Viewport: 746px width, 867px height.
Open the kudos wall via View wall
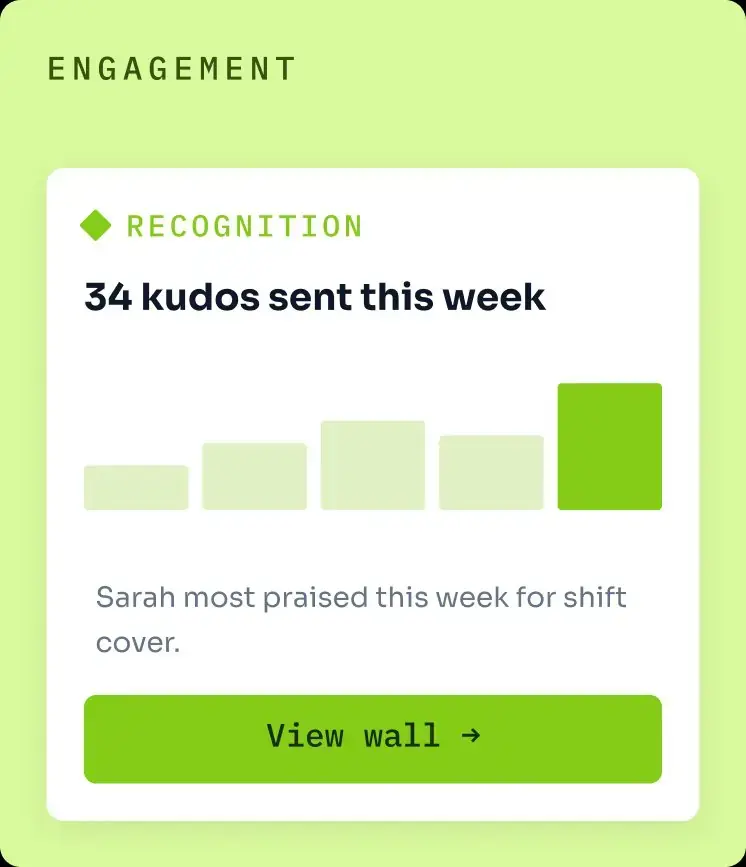(x=372, y=738)
